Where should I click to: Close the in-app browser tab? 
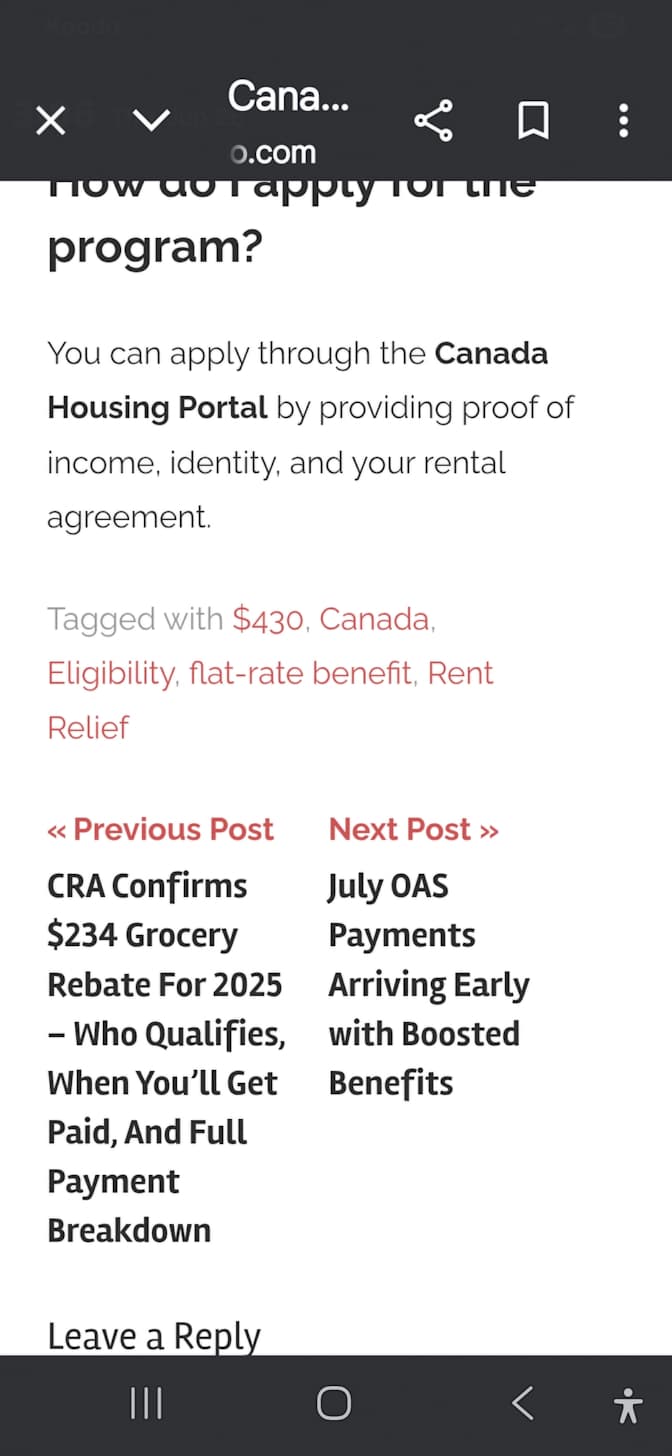click(x=50, y=122)
